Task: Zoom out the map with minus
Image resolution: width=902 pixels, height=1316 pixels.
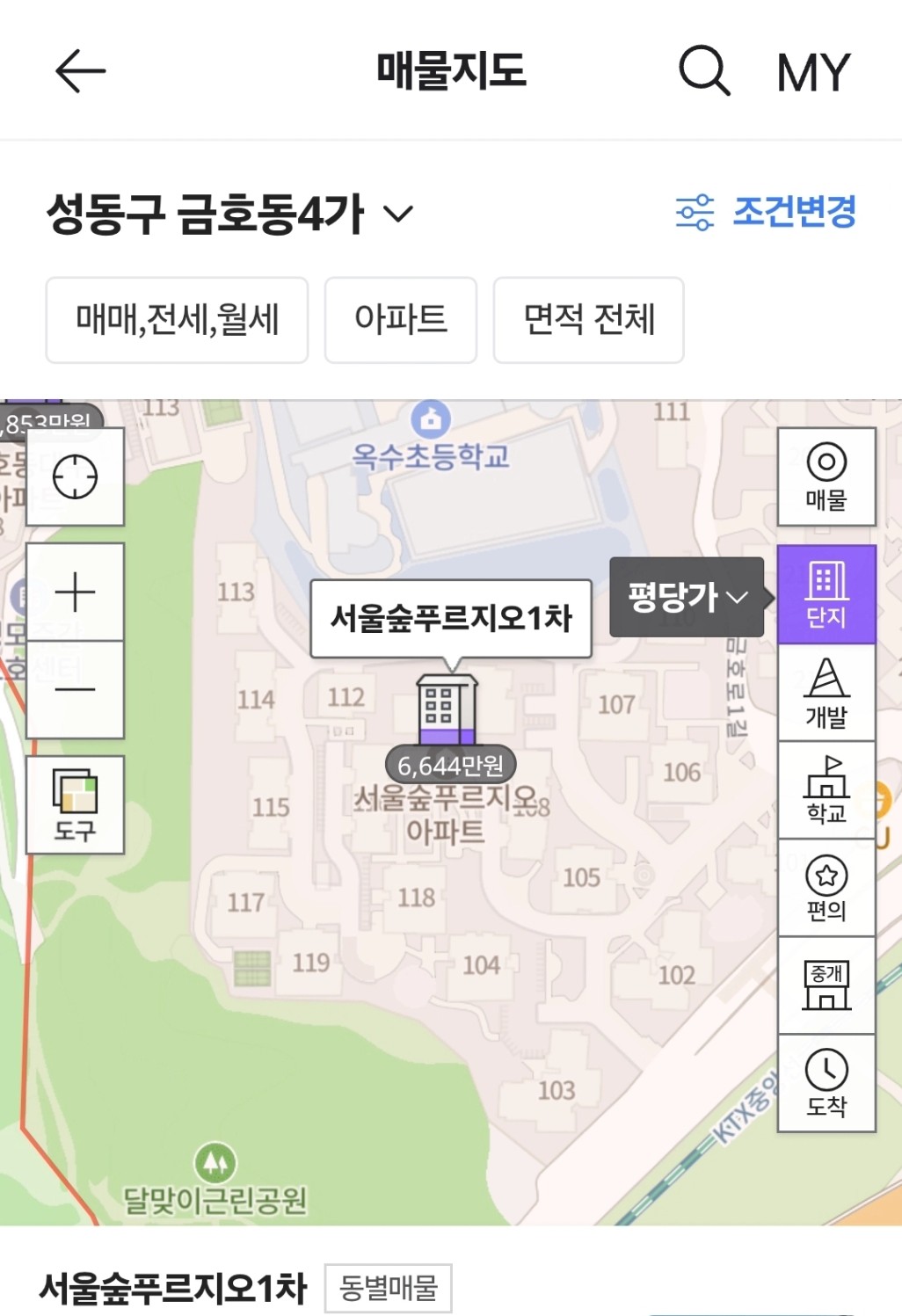Action: (x=75, y=689)
